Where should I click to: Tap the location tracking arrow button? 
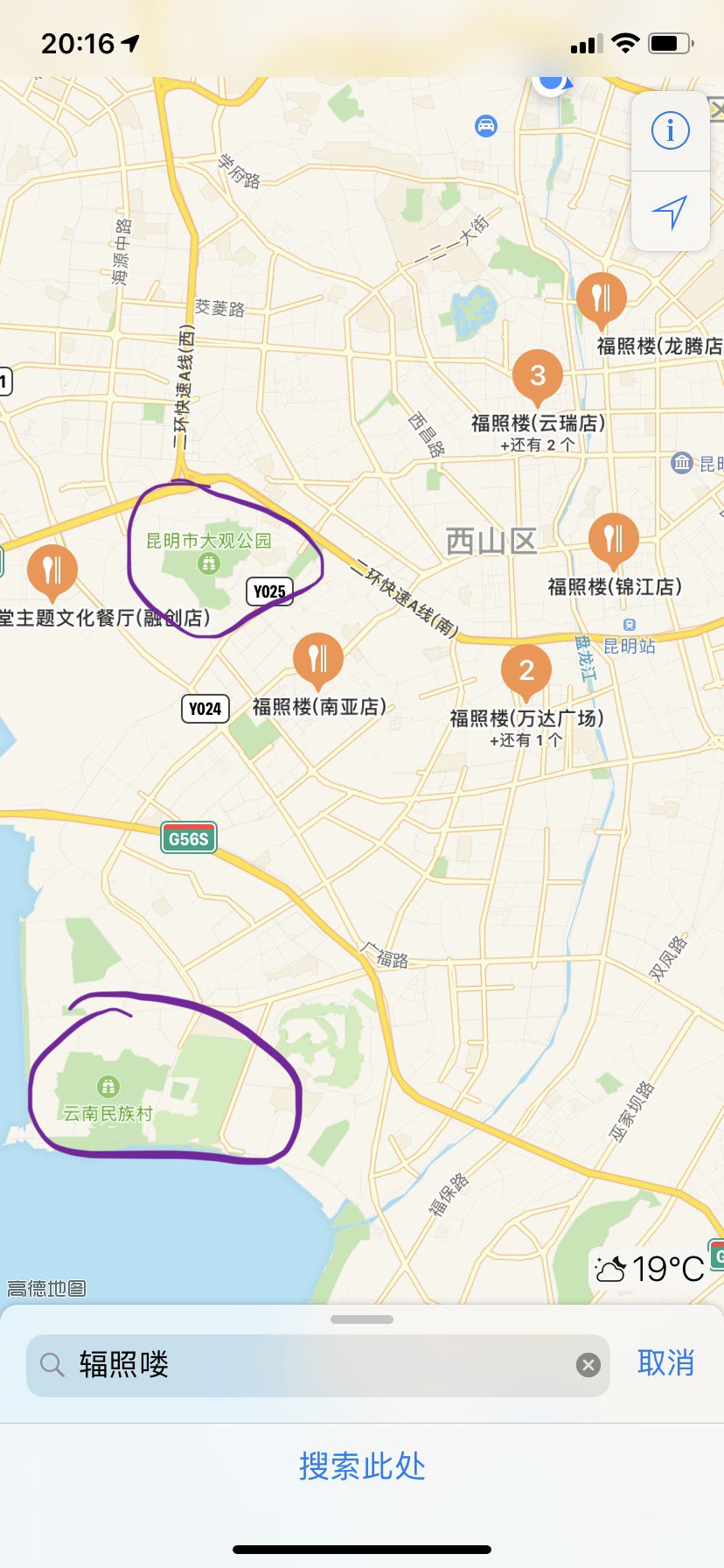point(671,212)
